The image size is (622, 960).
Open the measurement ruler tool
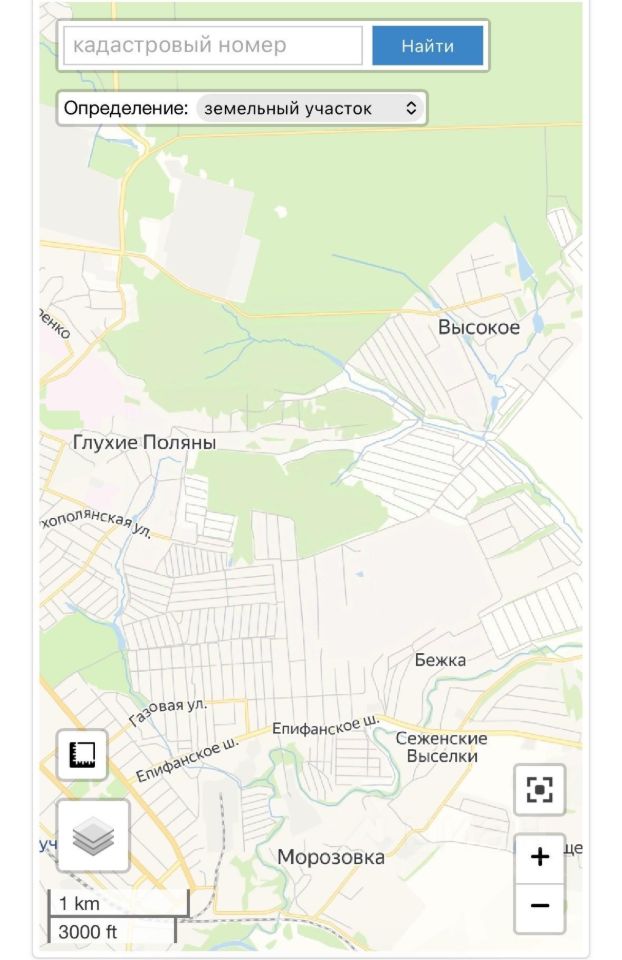point(82,755)
